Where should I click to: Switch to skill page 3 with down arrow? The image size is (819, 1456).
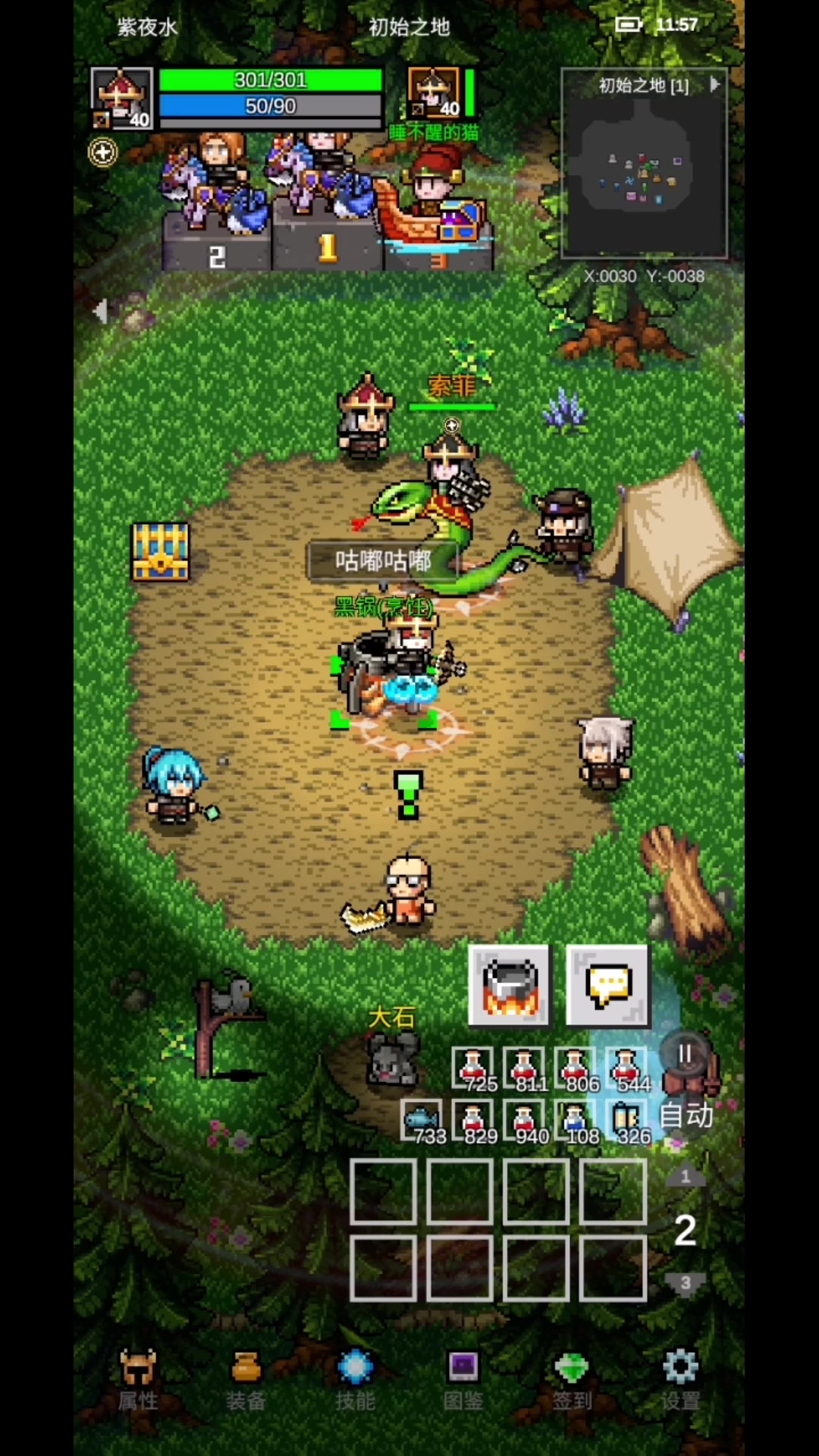tap(686, 1282)
